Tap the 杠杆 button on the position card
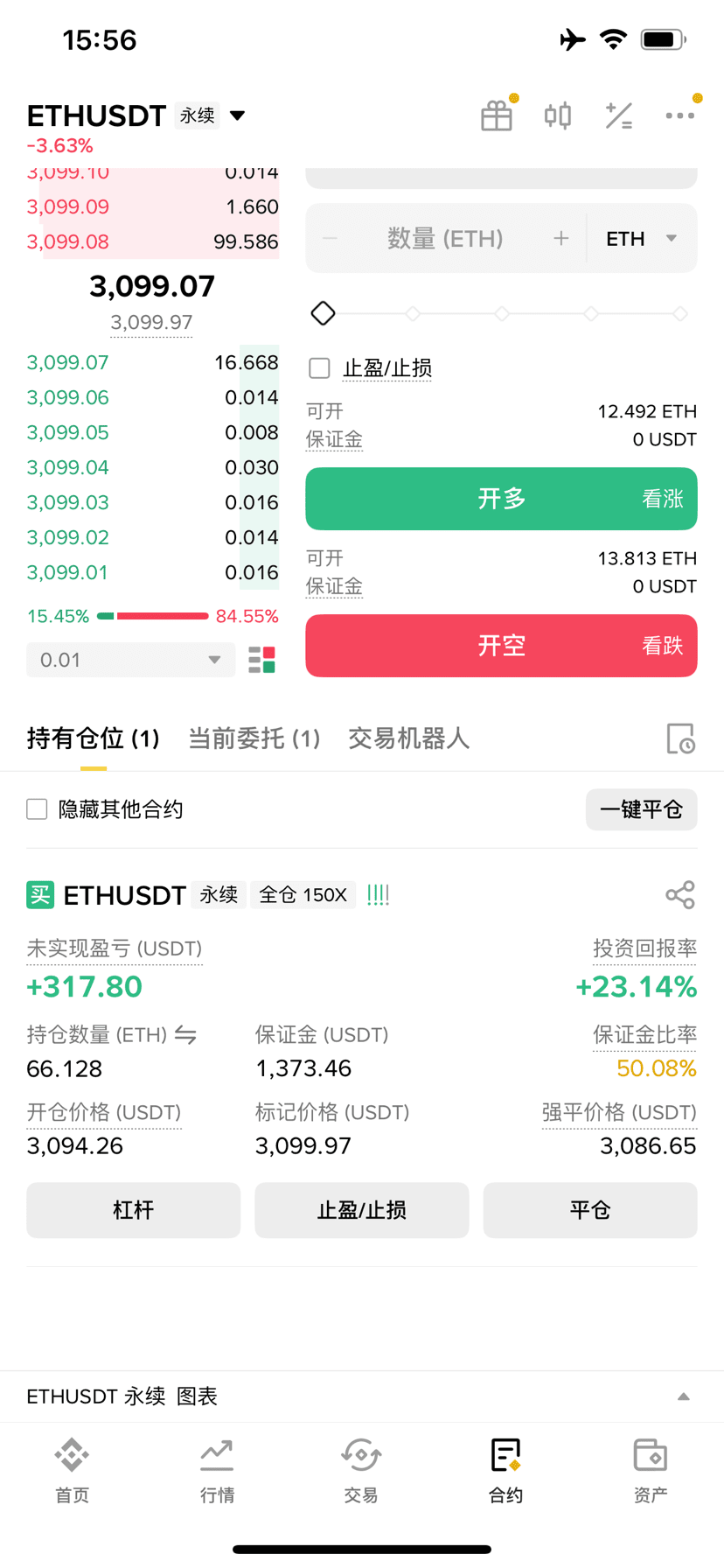724x1568 pixels. [x=134, y=1210]
